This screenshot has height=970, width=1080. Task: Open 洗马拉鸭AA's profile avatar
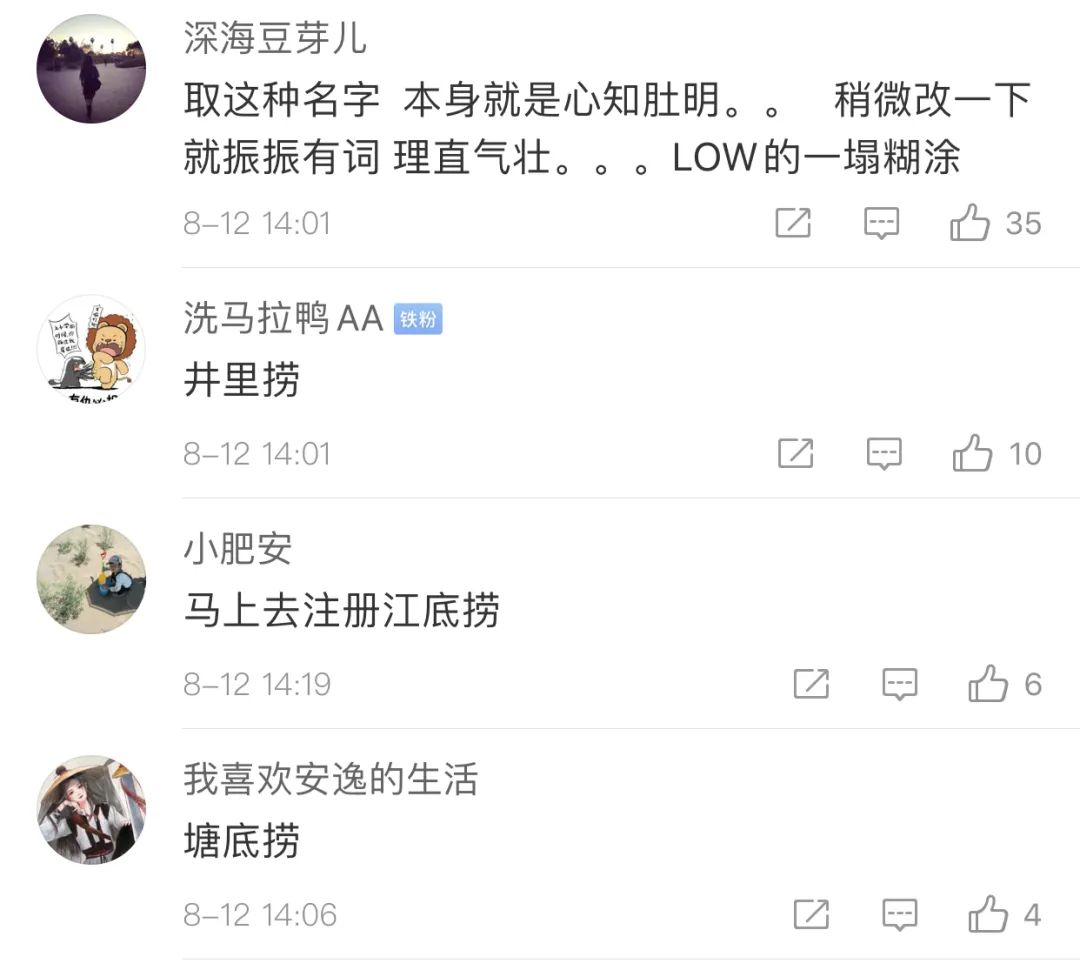point(91,349)
